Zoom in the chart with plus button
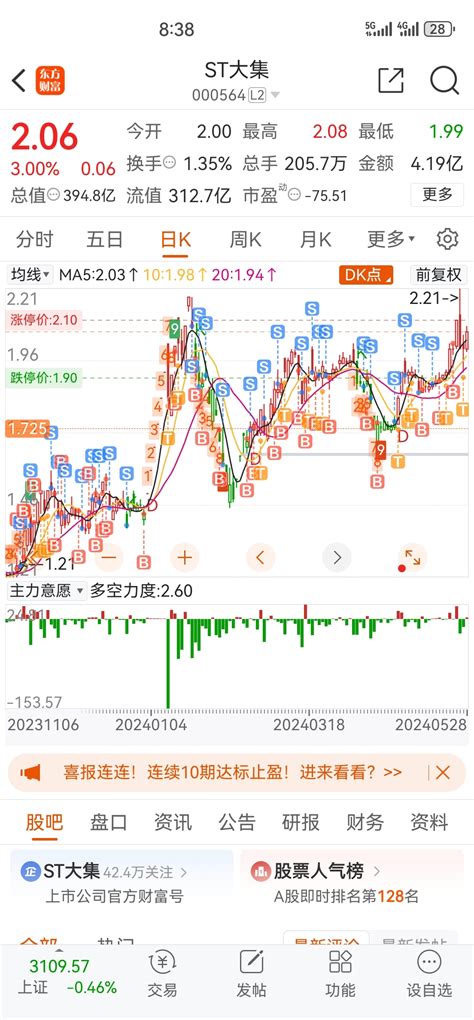Image resolution: width=474 pixels, height=1020 pixels. click(x=185, y=557)
